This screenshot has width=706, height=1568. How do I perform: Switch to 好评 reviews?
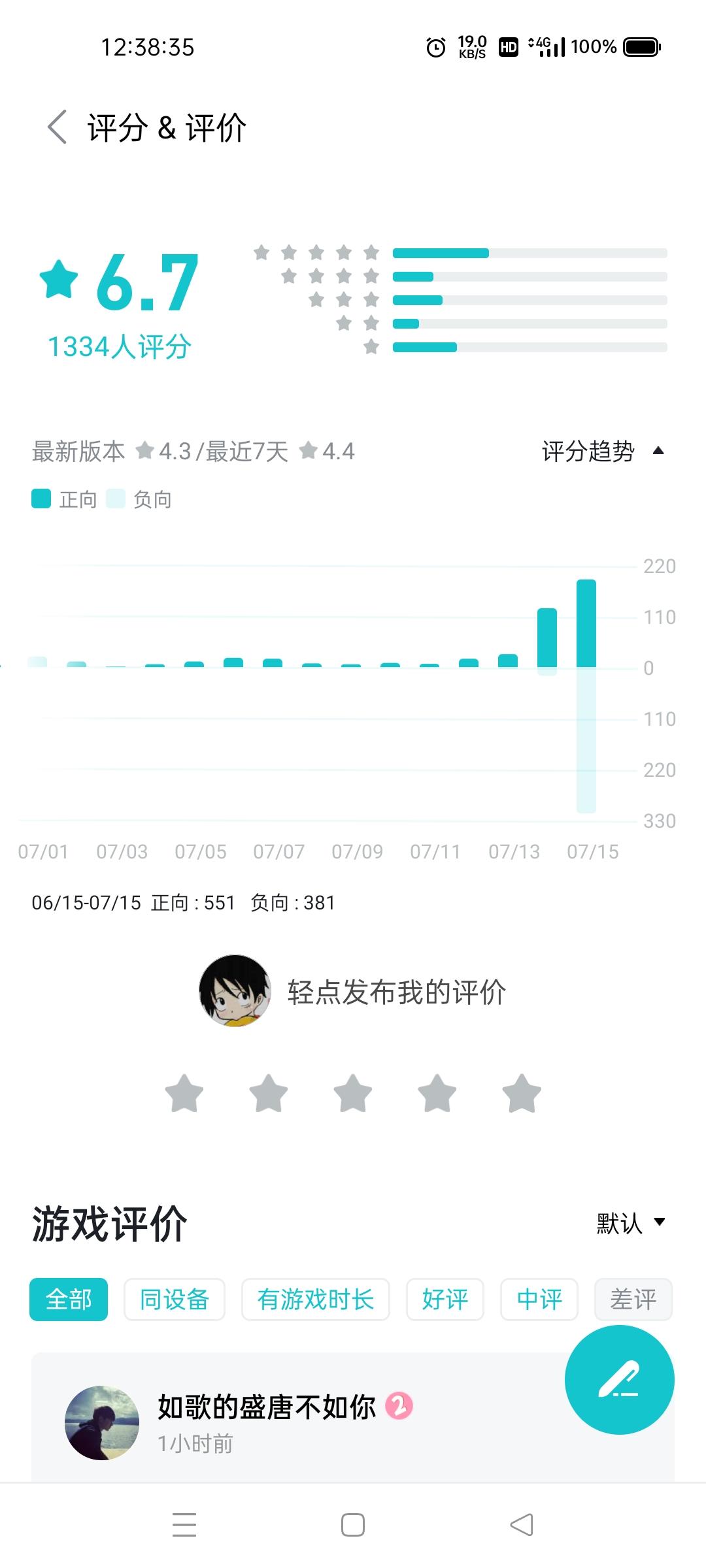445,1299
